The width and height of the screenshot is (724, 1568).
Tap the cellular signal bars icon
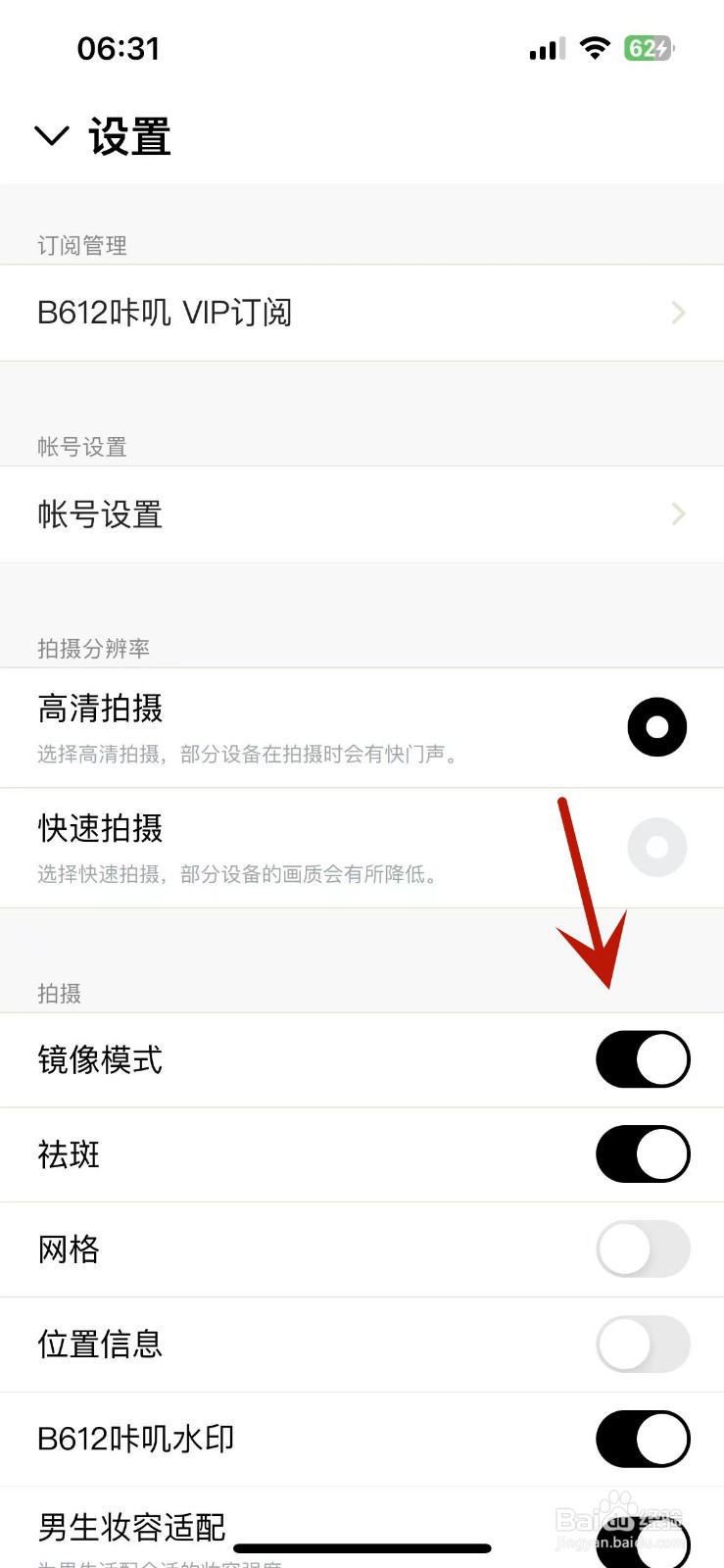pyautogui.click(x=545, y=48)
